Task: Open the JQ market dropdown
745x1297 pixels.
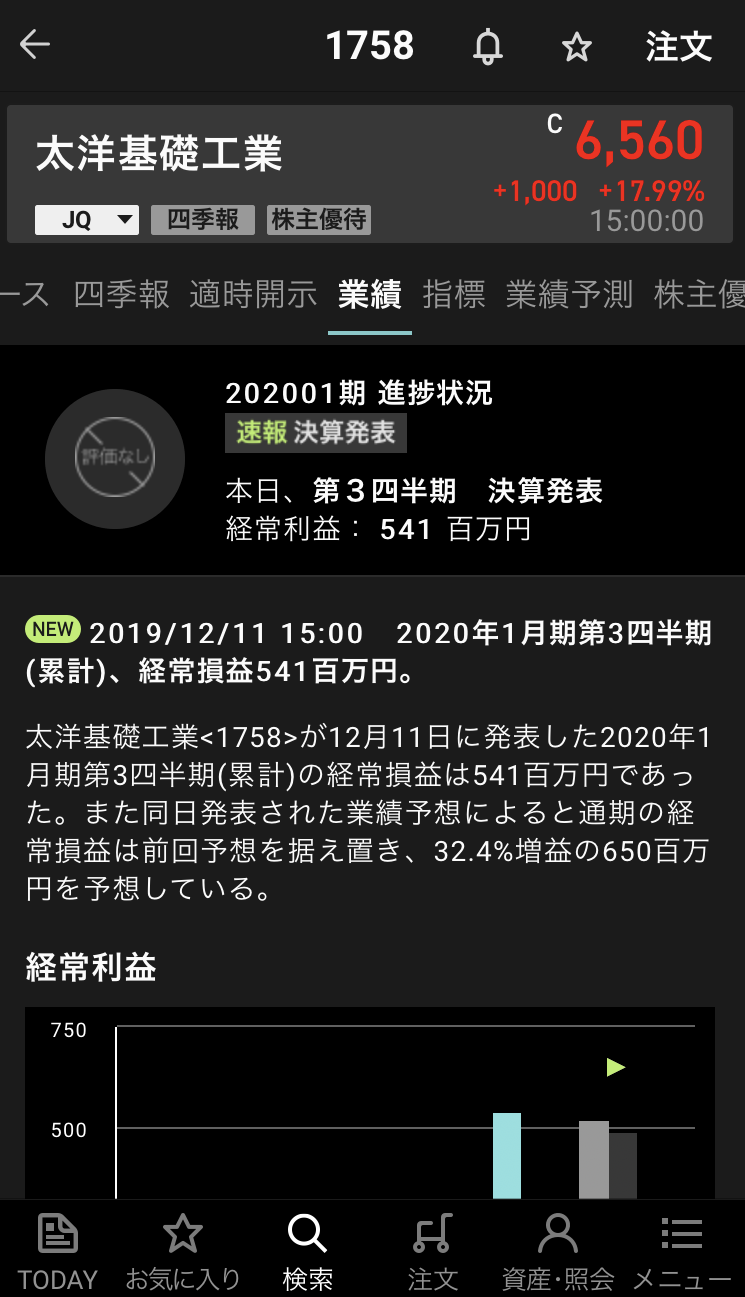Action: click(87, 220)
